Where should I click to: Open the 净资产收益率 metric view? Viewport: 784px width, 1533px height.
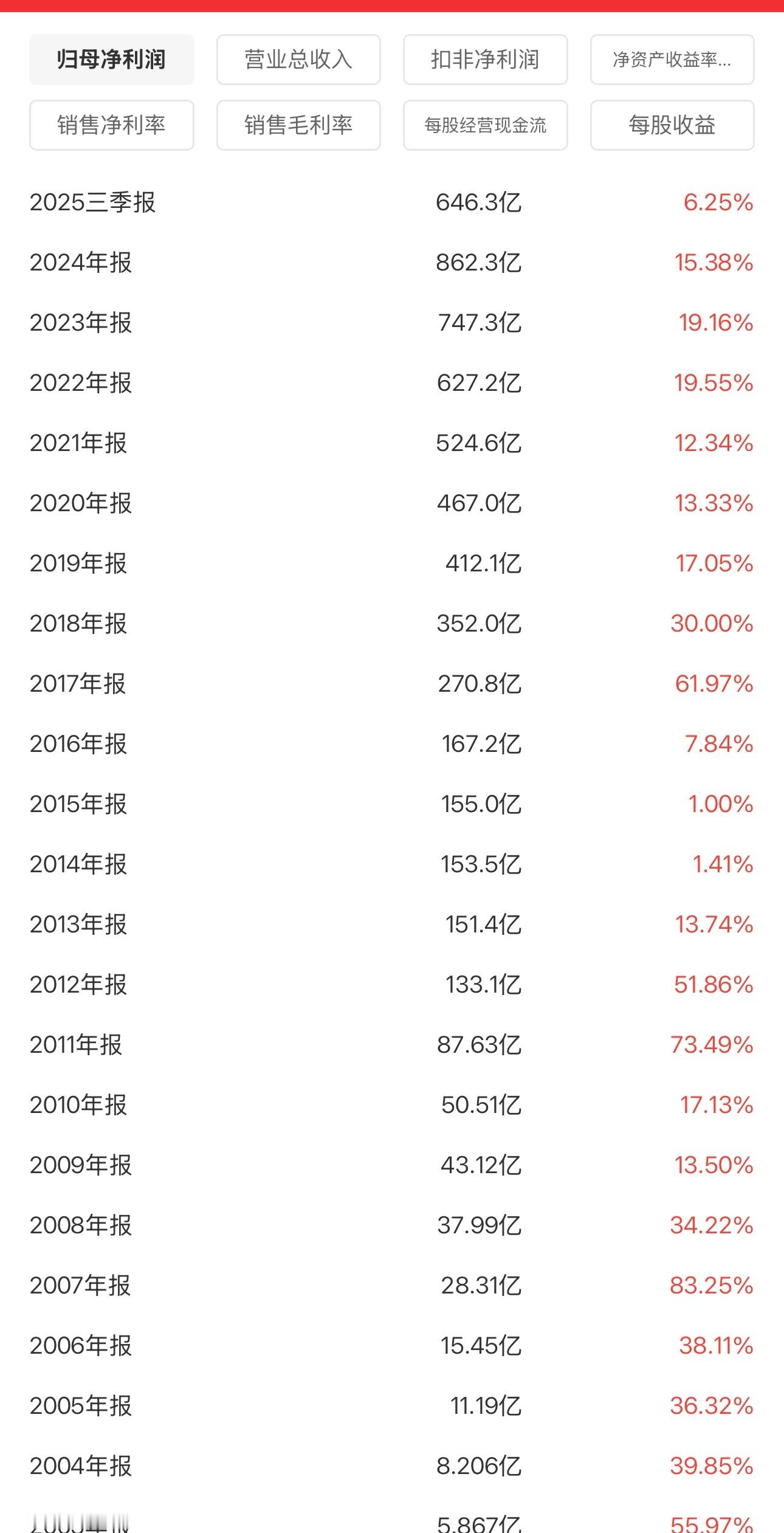point(671,59)
